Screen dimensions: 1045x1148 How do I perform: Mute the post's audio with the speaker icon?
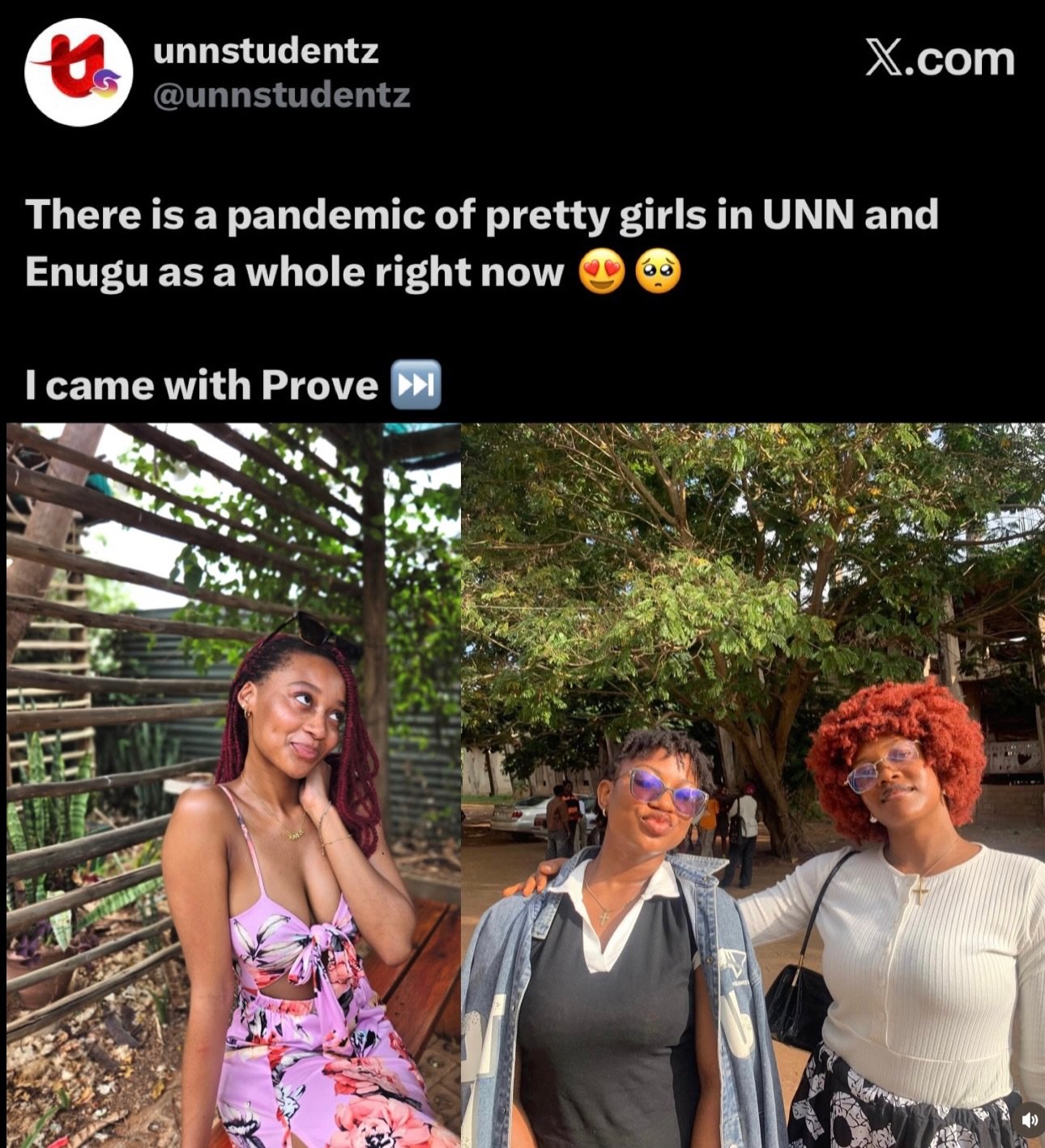[x=1029, y=1120]
